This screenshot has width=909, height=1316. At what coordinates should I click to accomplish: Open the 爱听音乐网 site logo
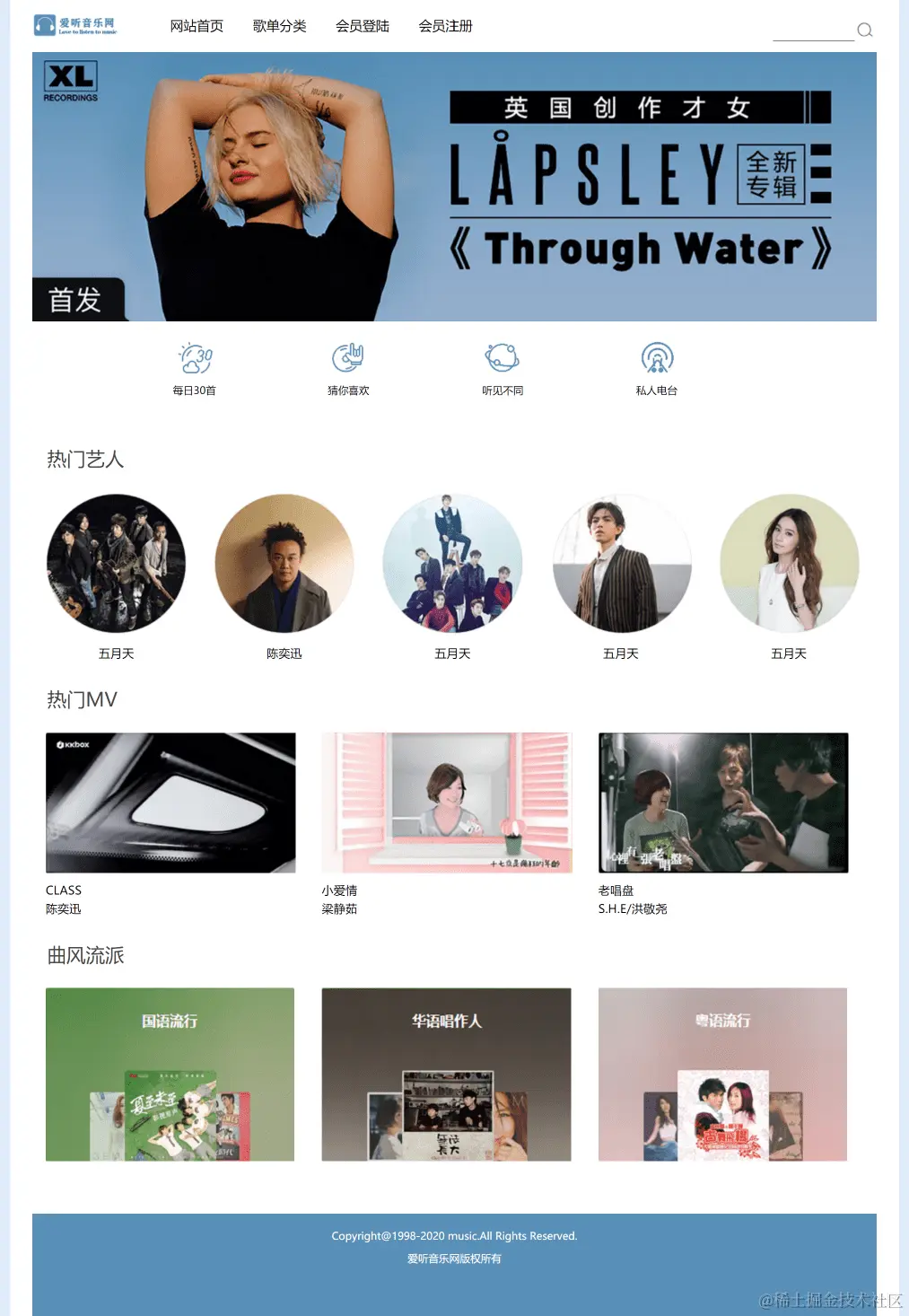pos(75,25)
